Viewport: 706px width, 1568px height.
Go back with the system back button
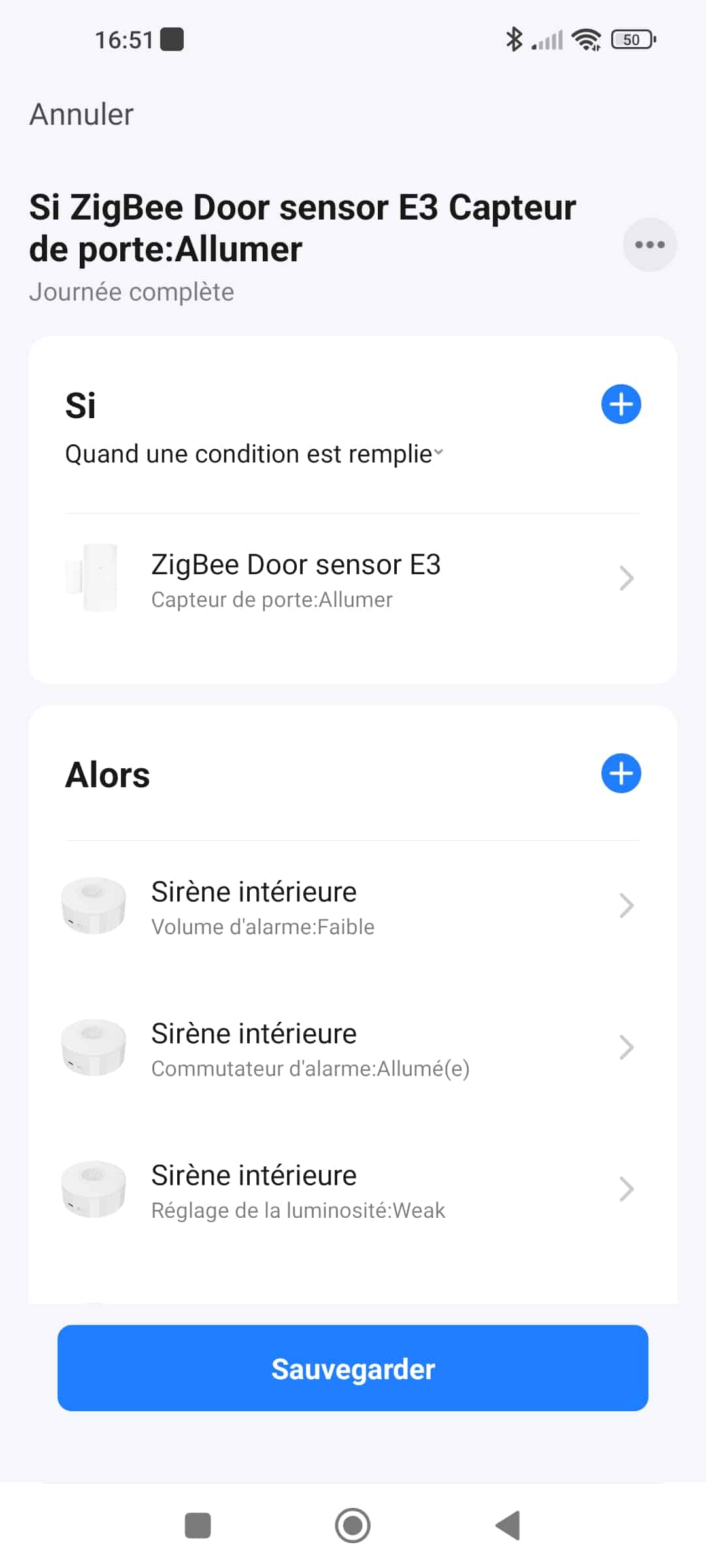pos(508,1526)
